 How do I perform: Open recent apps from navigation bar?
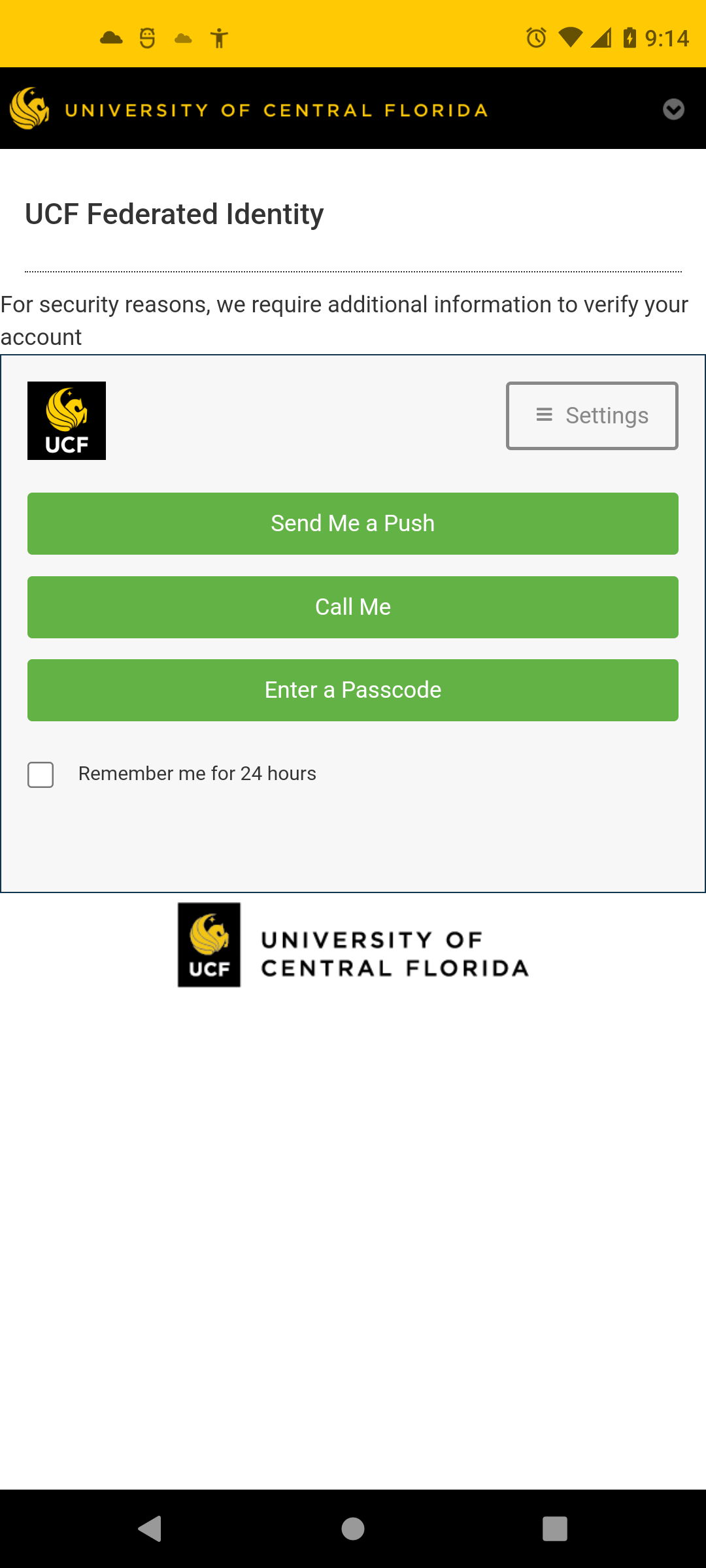(554, 1529)
